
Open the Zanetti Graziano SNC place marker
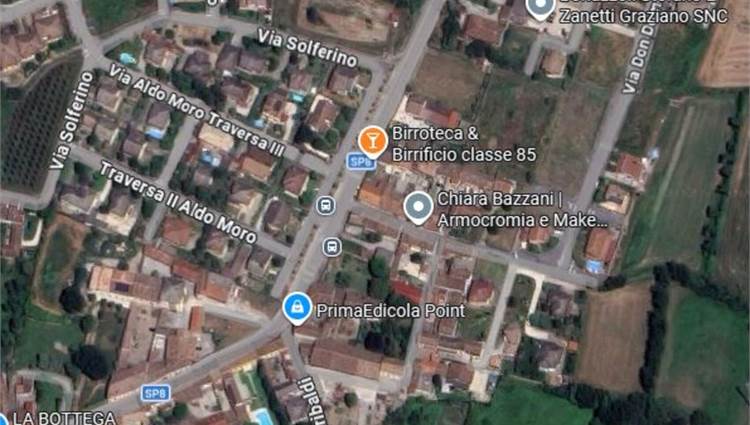coord(540,8)
